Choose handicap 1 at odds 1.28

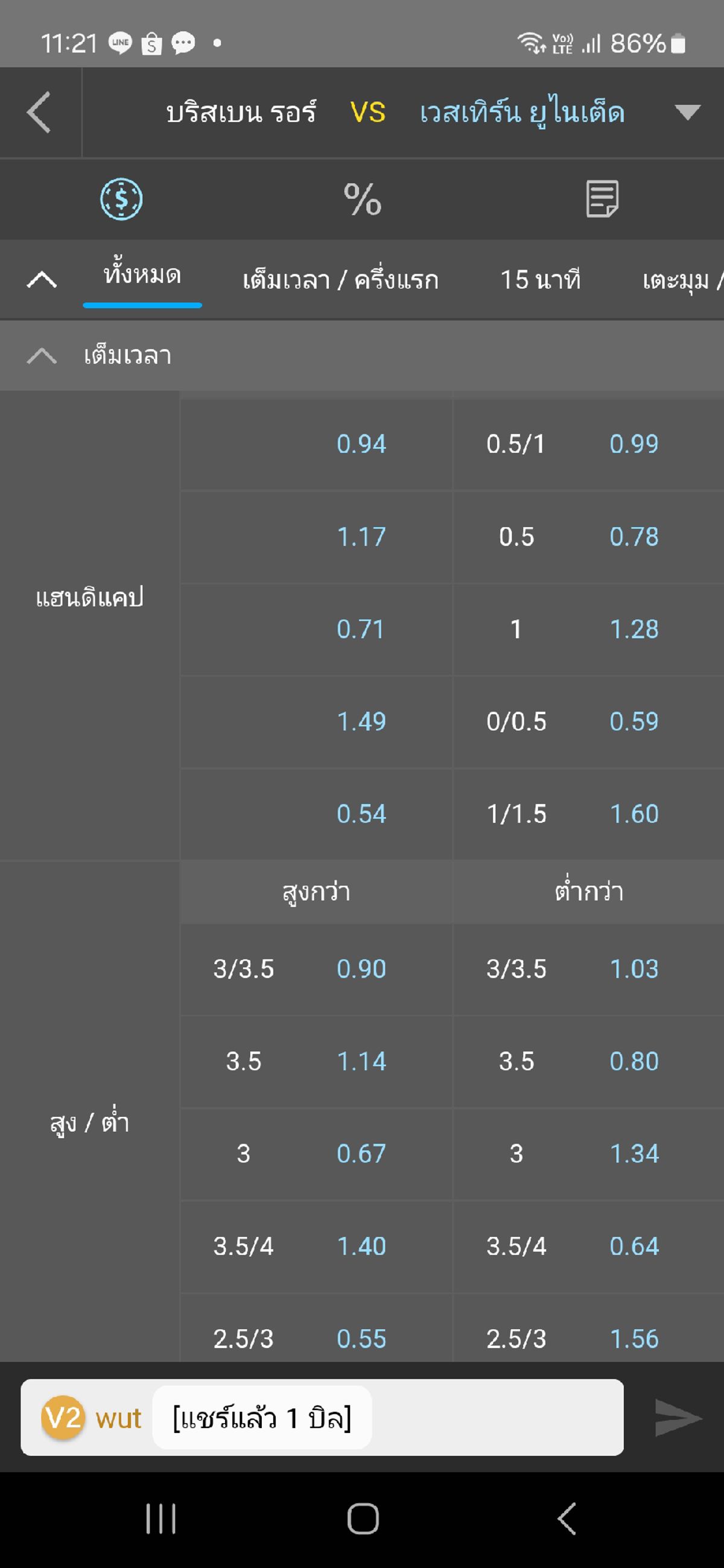pyautogui.click(x=588, y=630)
